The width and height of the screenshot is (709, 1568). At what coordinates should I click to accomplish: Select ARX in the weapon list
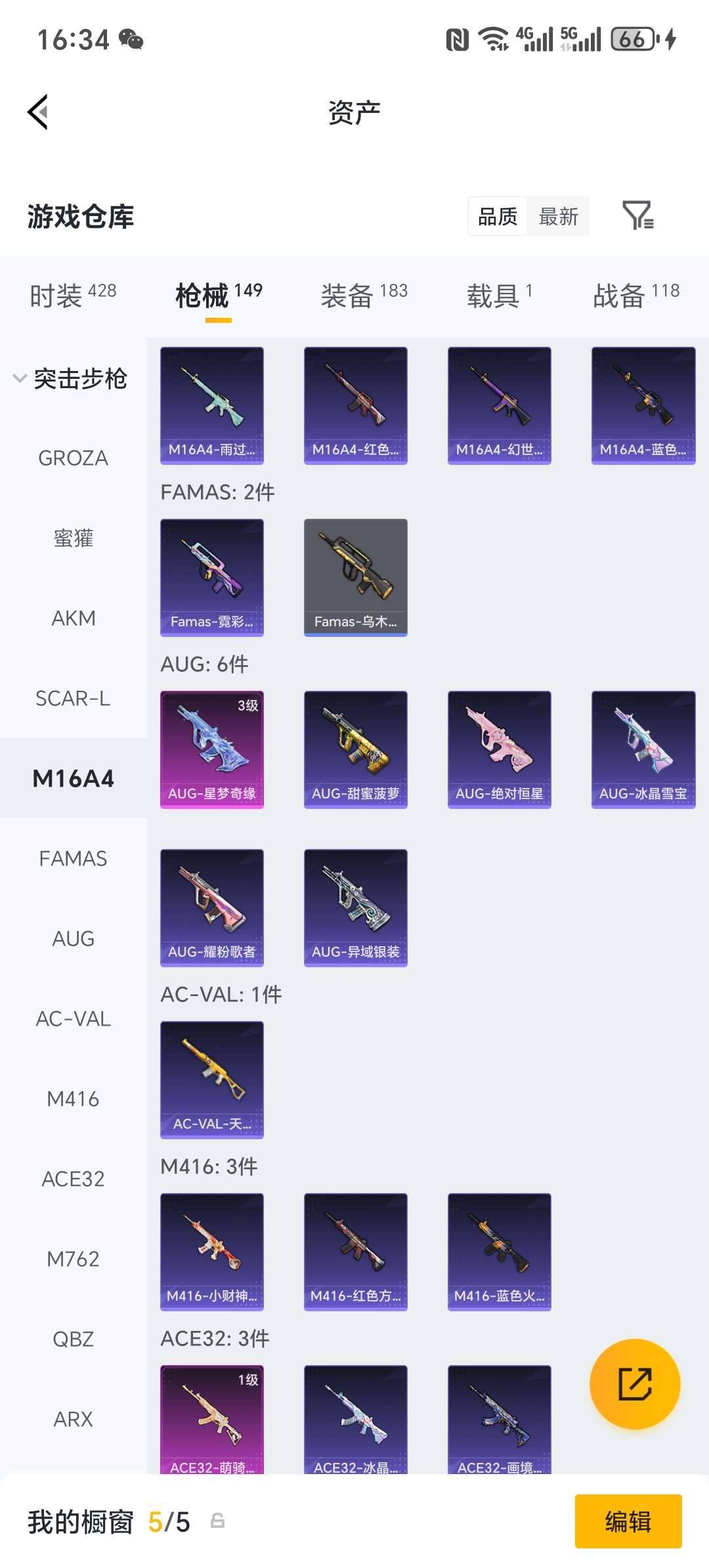pos(73,1419)
